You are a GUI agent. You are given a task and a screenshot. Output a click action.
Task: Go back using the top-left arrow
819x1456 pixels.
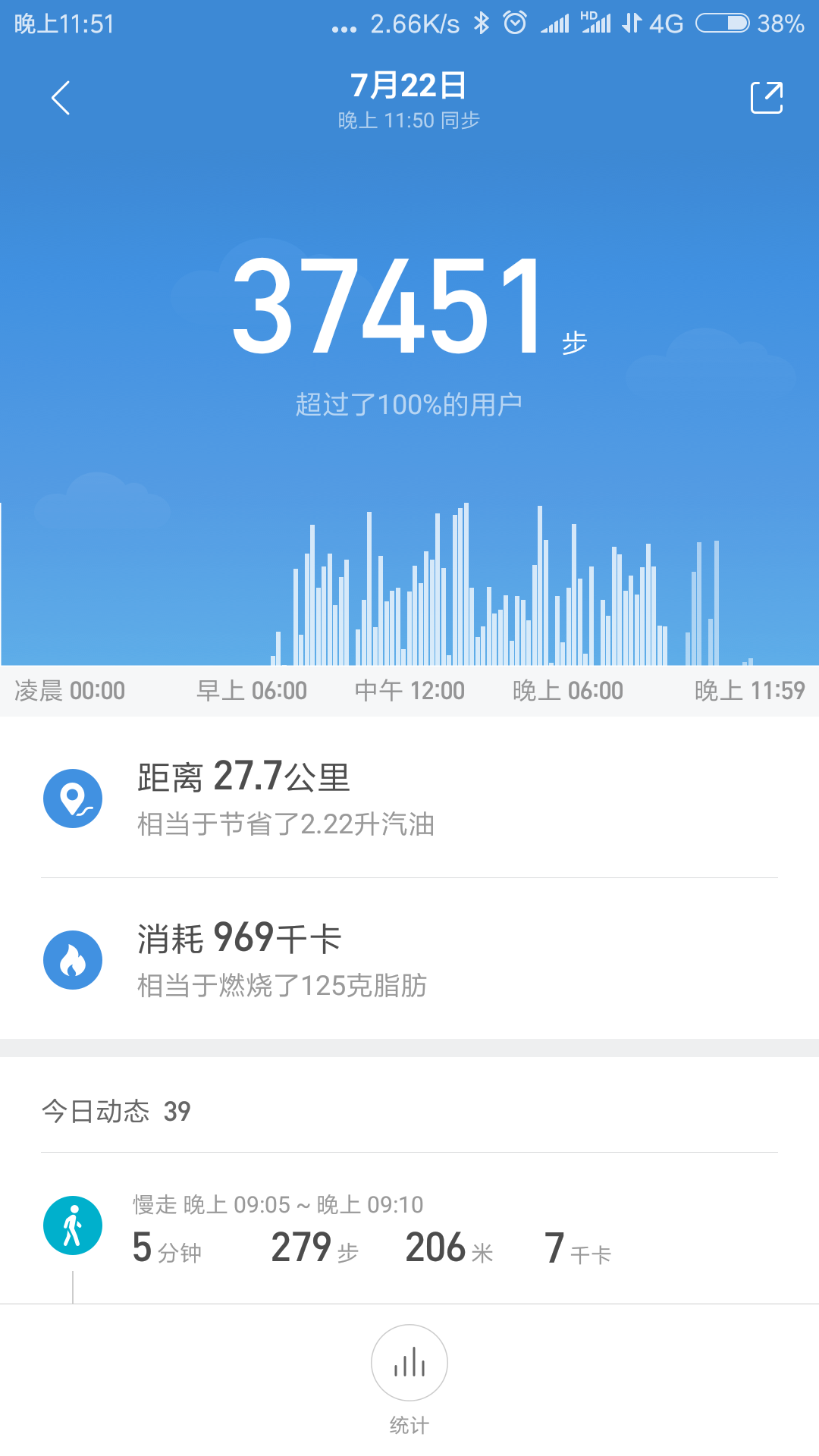pos(61,98)
